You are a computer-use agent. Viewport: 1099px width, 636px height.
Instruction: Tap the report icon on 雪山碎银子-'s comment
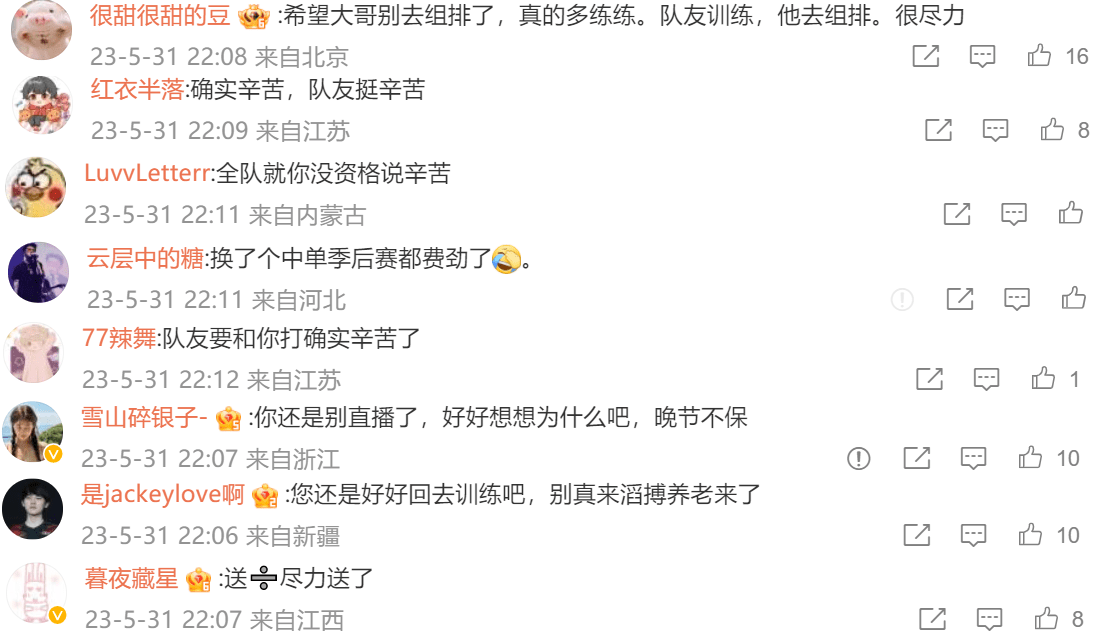click(x=858, y=458)
